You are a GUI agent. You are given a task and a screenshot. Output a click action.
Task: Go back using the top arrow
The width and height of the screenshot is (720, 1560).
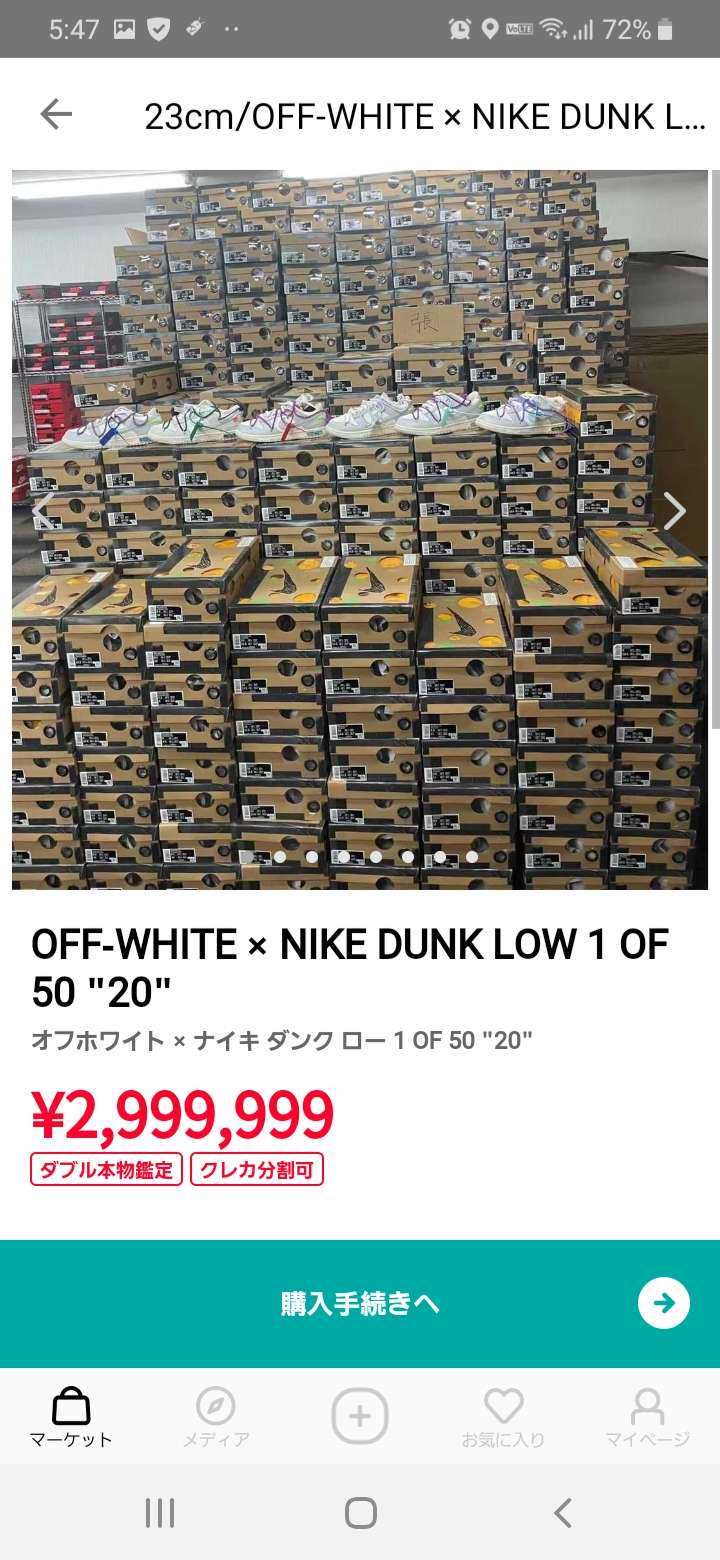coord(56,115)
